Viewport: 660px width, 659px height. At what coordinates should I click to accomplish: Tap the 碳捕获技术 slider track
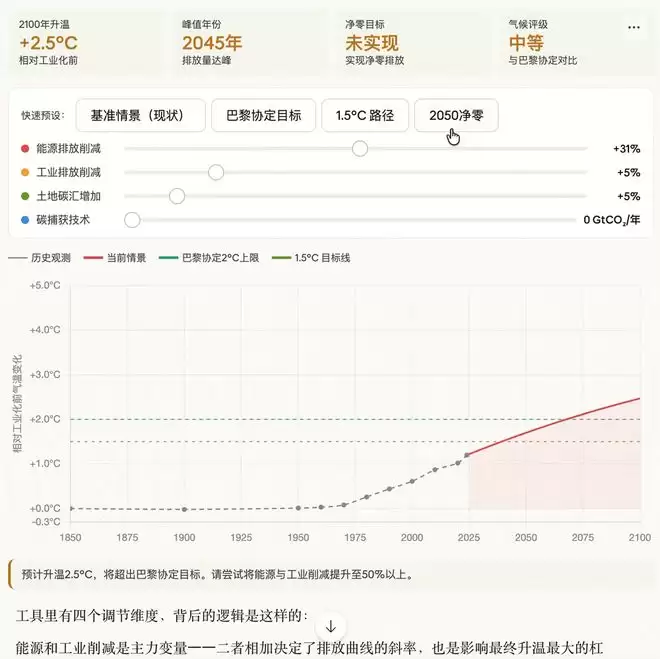point(355,220)
